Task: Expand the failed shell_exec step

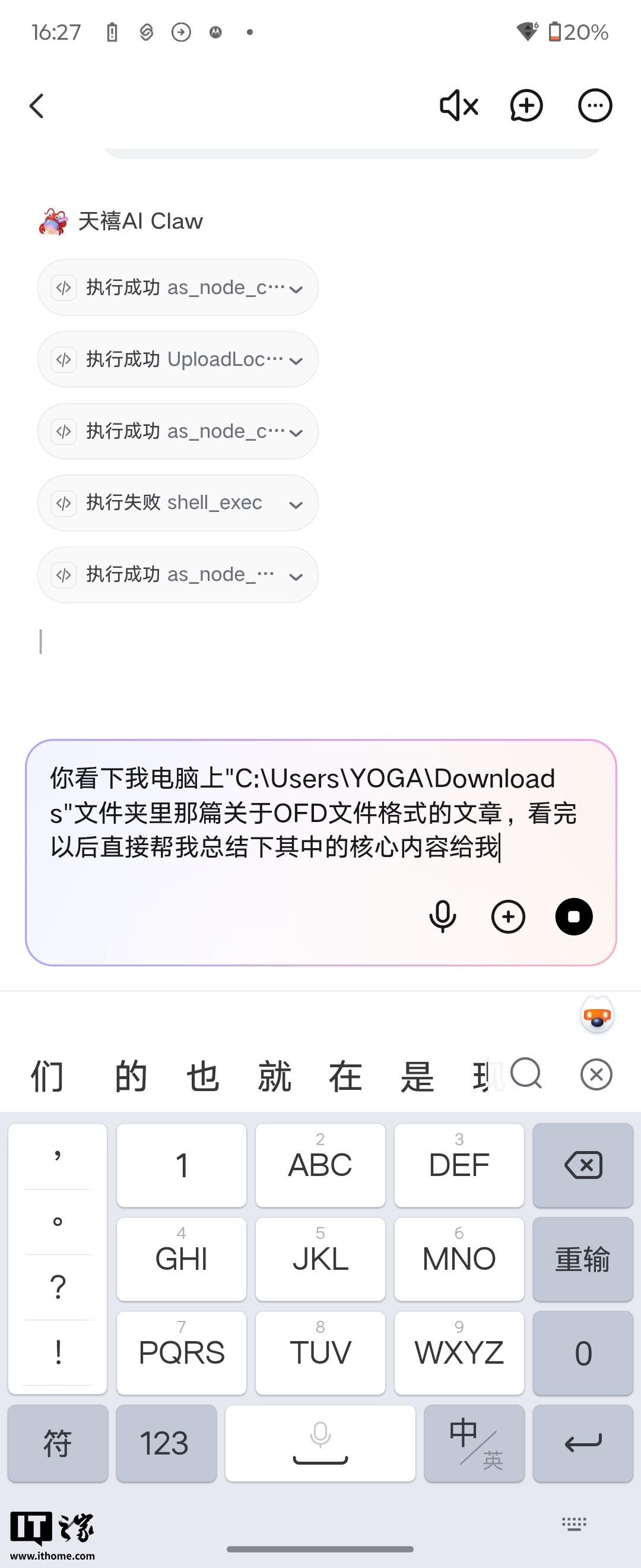Action: 177,503
